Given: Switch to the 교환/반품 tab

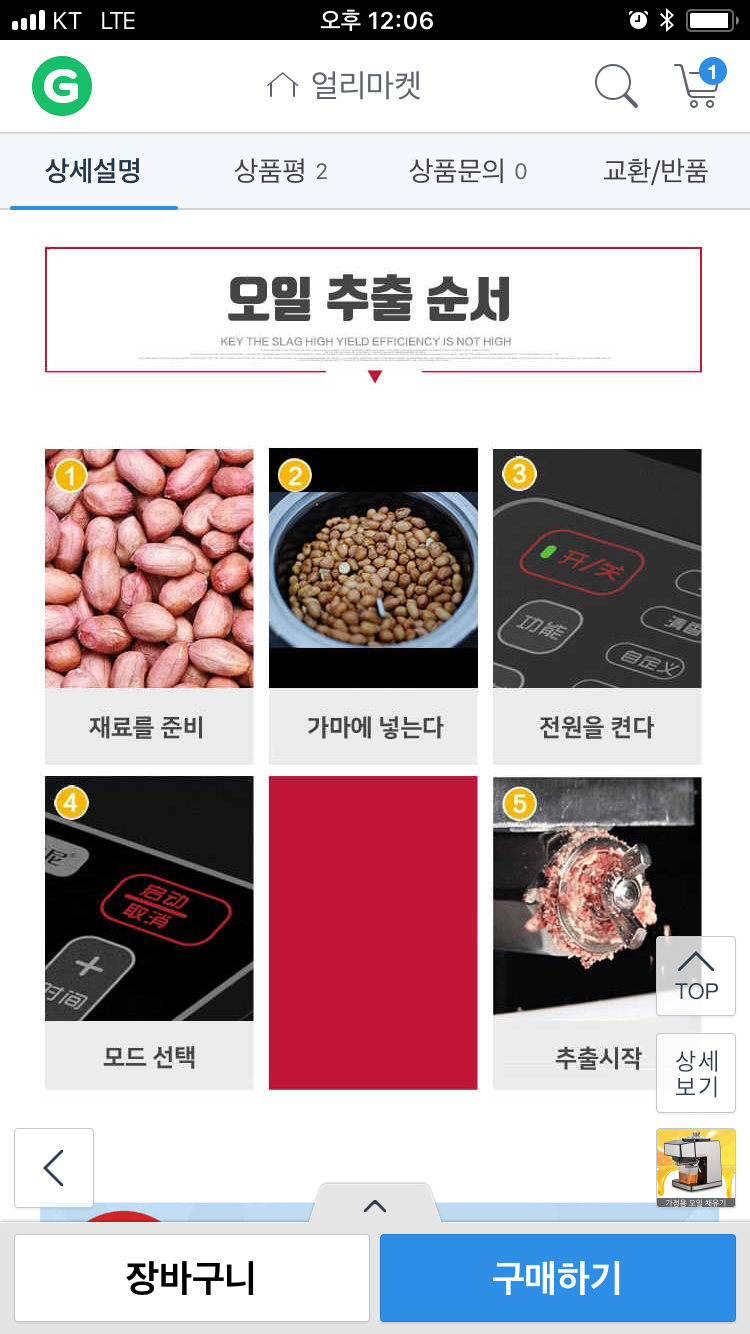Looking at the screenshot, I should (x=656, y=171).
